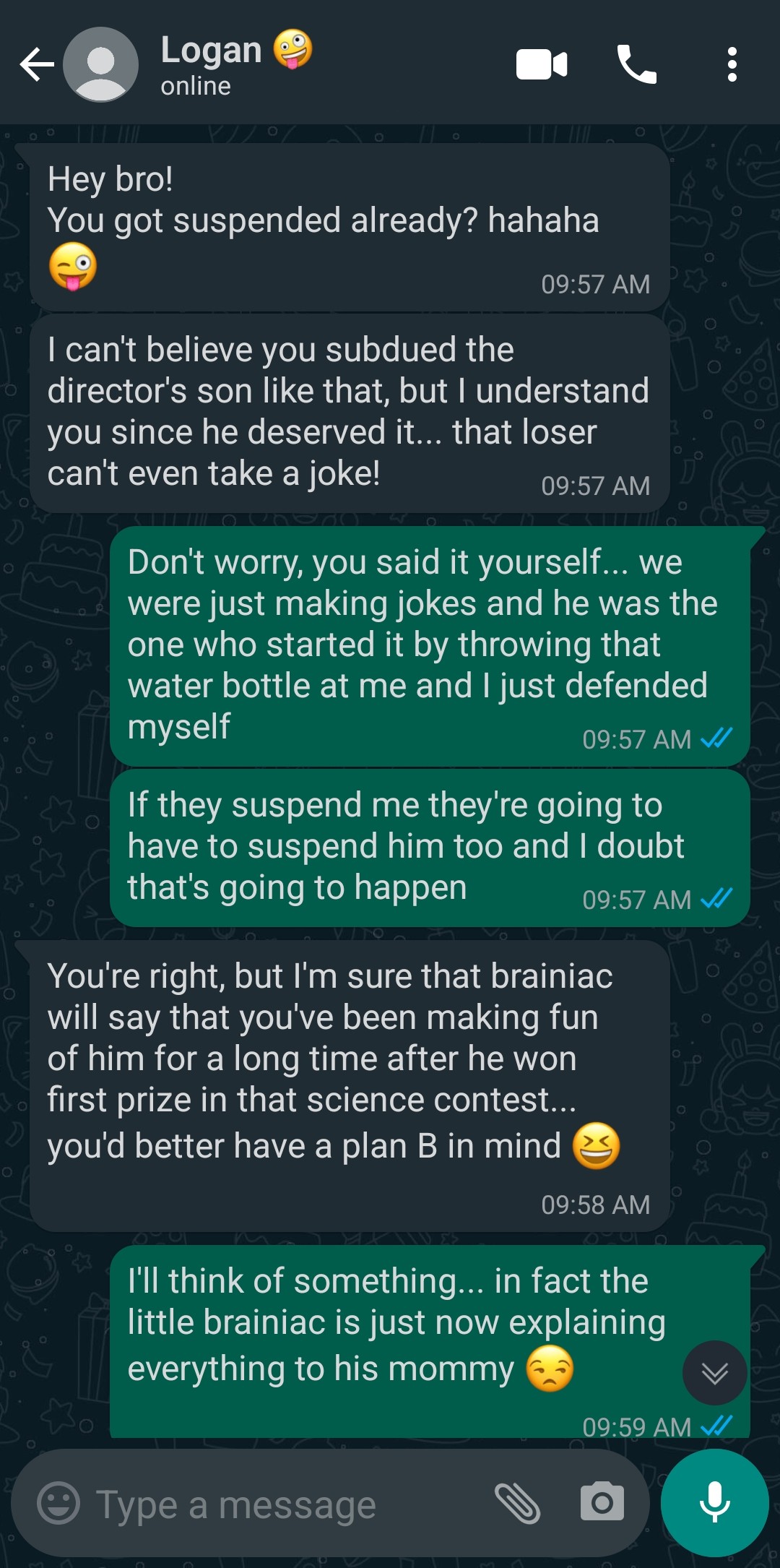Go back using the arrow
Image resolution: width=780 pixels, height=1568 pixels.
[37, 65]
